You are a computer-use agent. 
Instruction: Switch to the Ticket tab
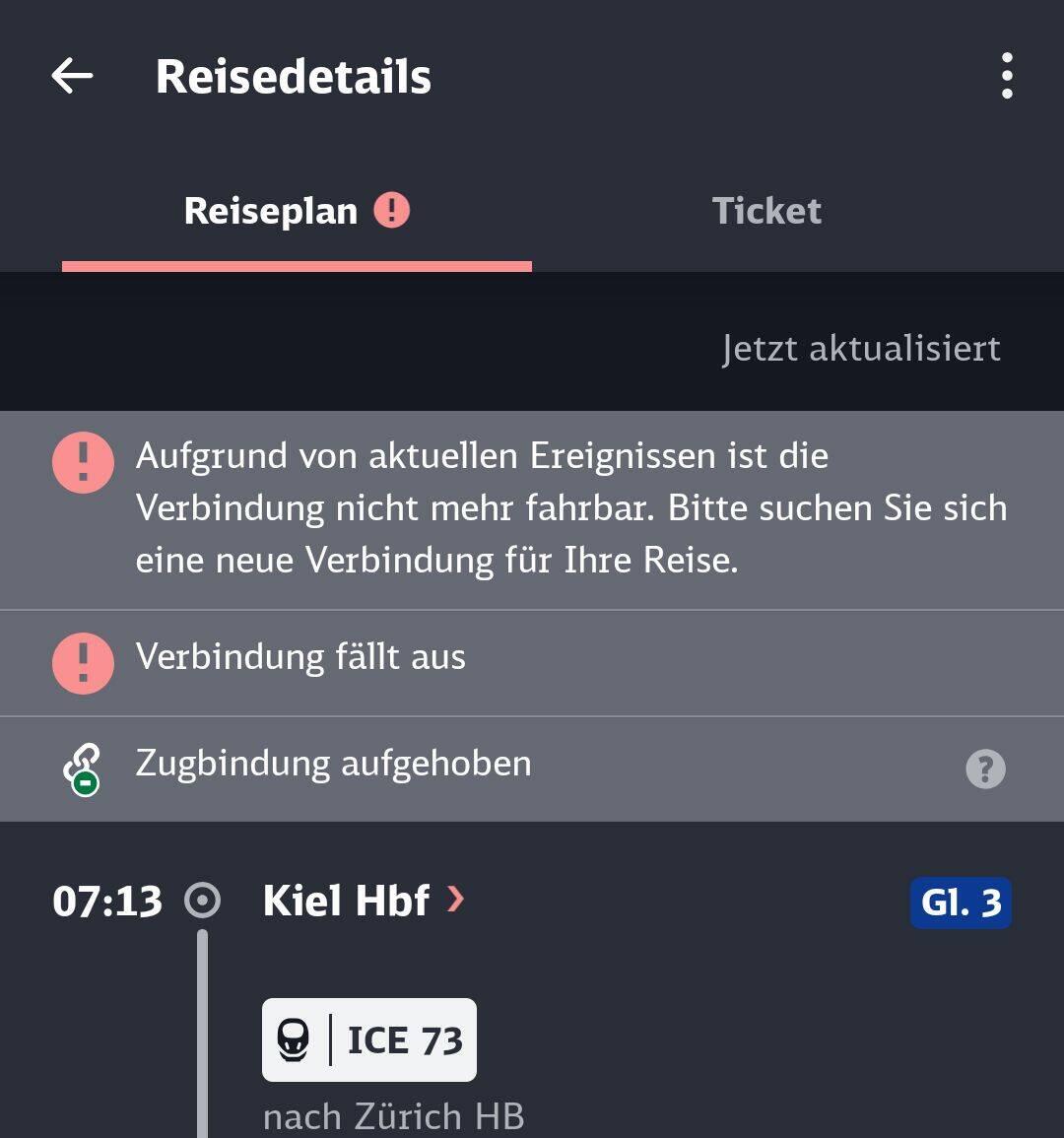pos(766,211)
